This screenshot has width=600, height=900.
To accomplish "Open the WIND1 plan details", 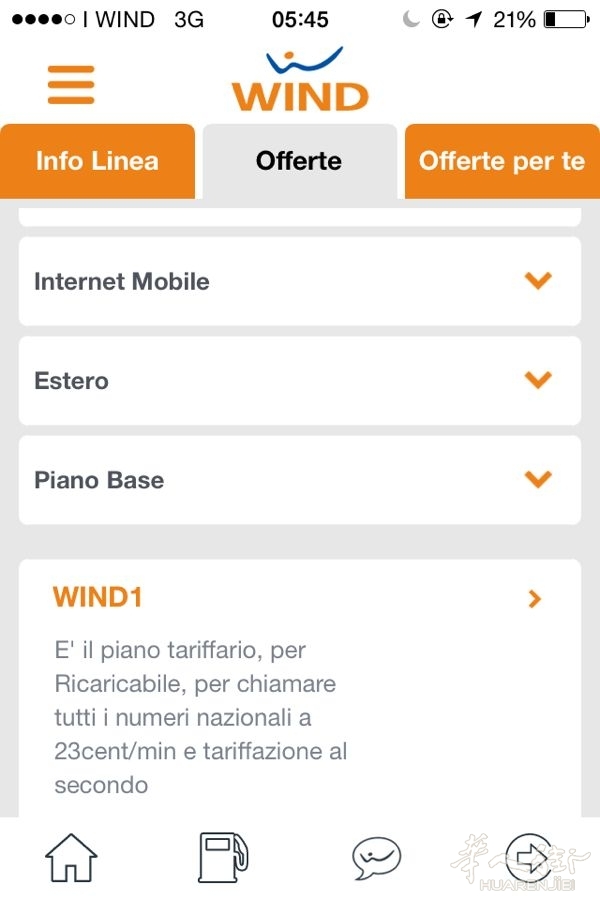I will [x=300, y=598].
